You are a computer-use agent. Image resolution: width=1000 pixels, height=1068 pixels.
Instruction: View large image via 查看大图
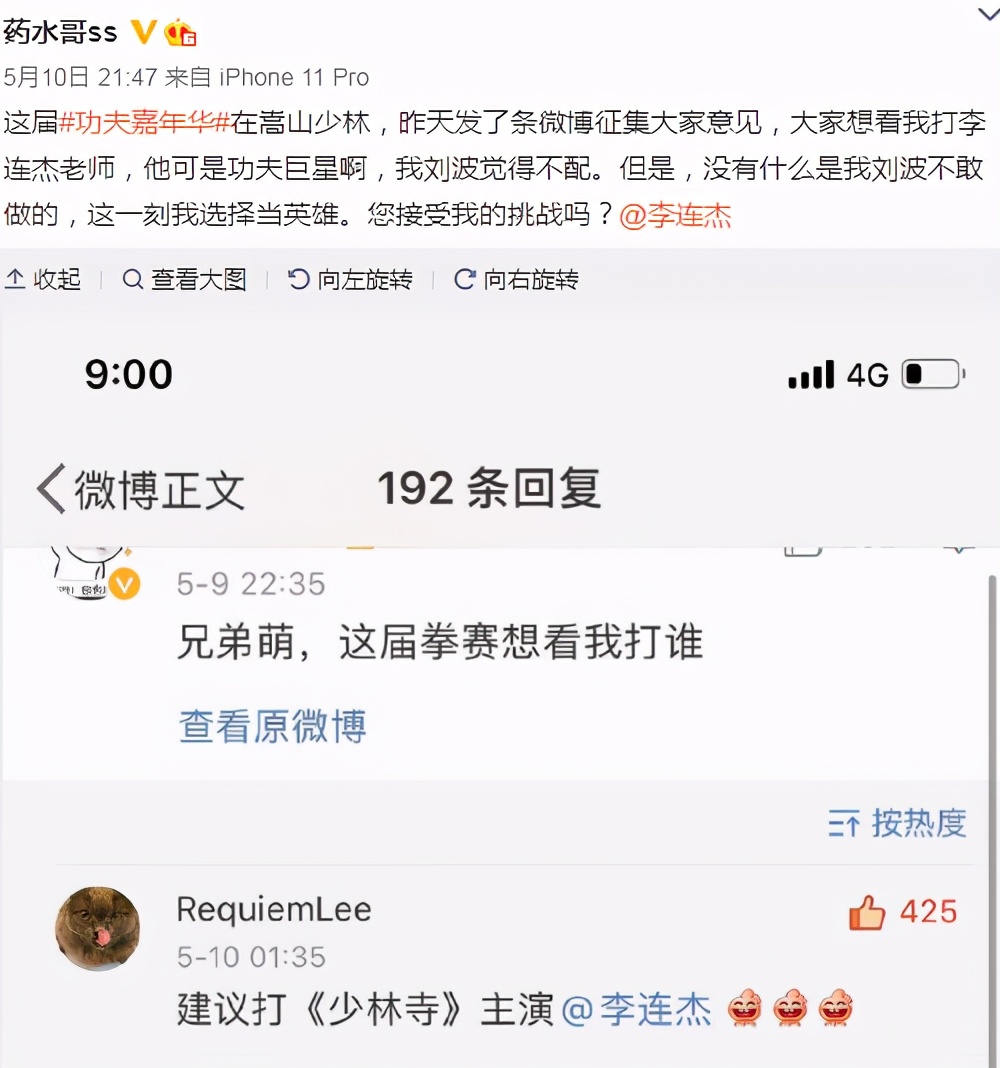pyautogui.click(x=184, y=279)
